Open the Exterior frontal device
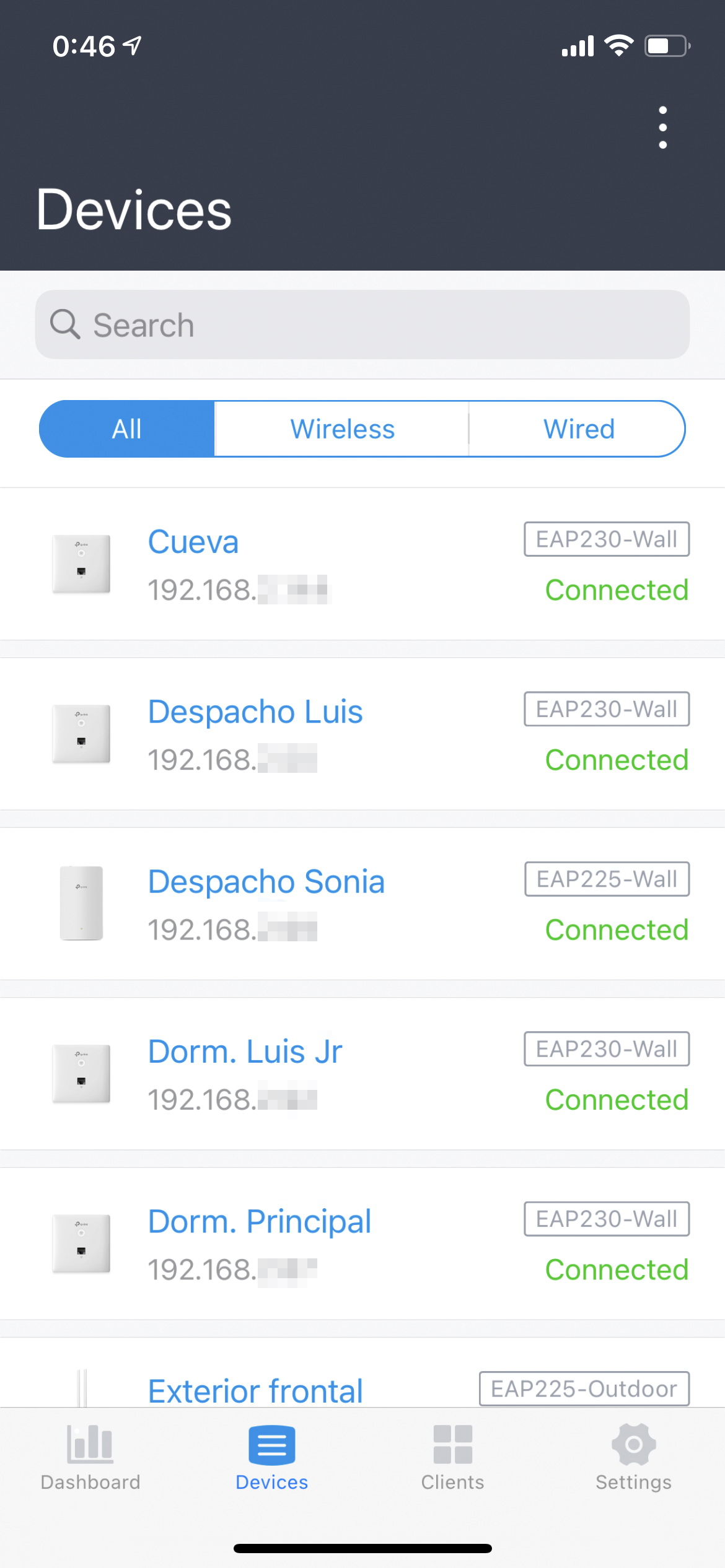This screenshot has height=1568, width=725. [362, 1373]
